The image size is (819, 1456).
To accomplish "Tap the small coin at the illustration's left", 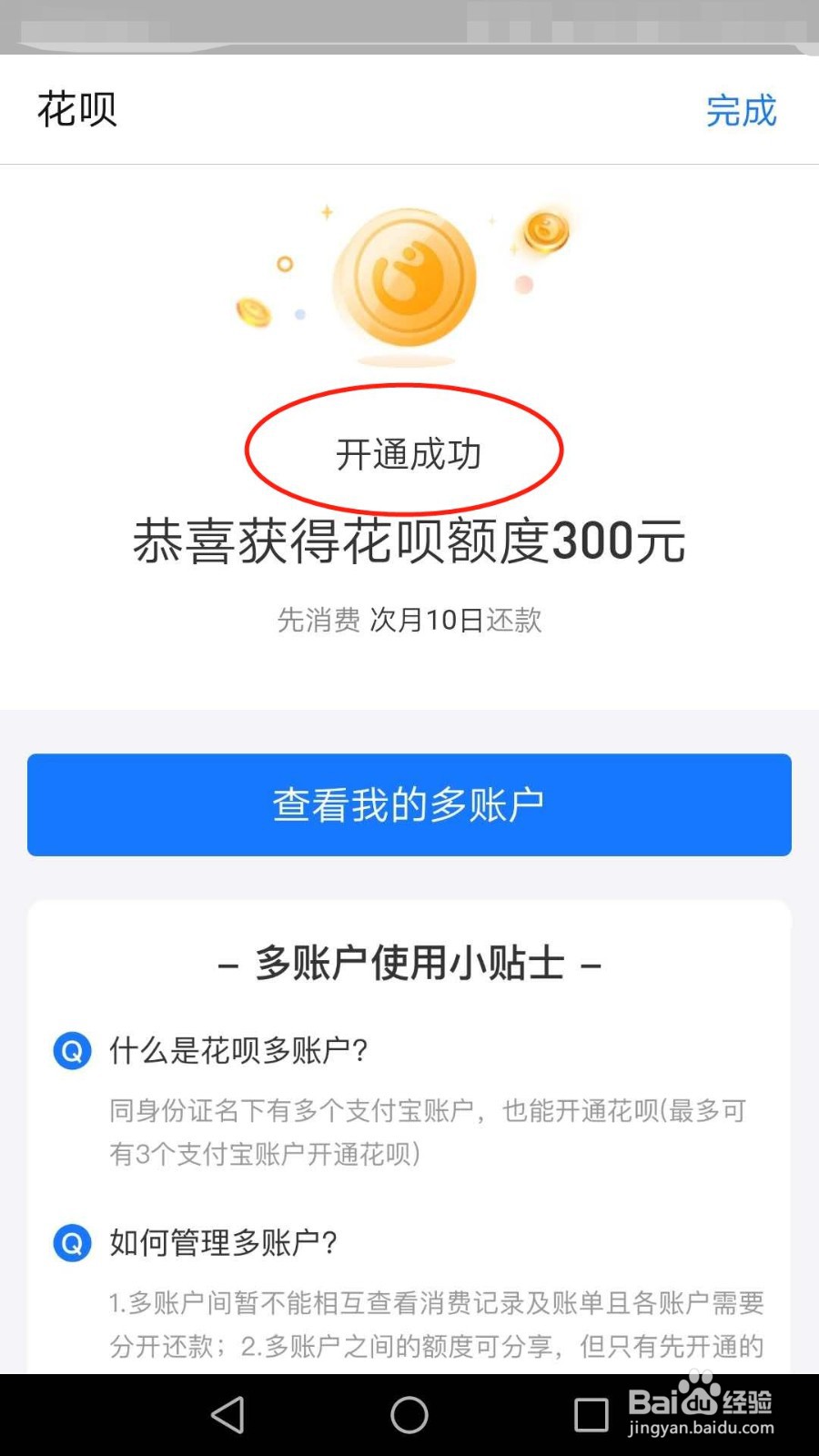I will pyautogui.click(x=253, y=314).
